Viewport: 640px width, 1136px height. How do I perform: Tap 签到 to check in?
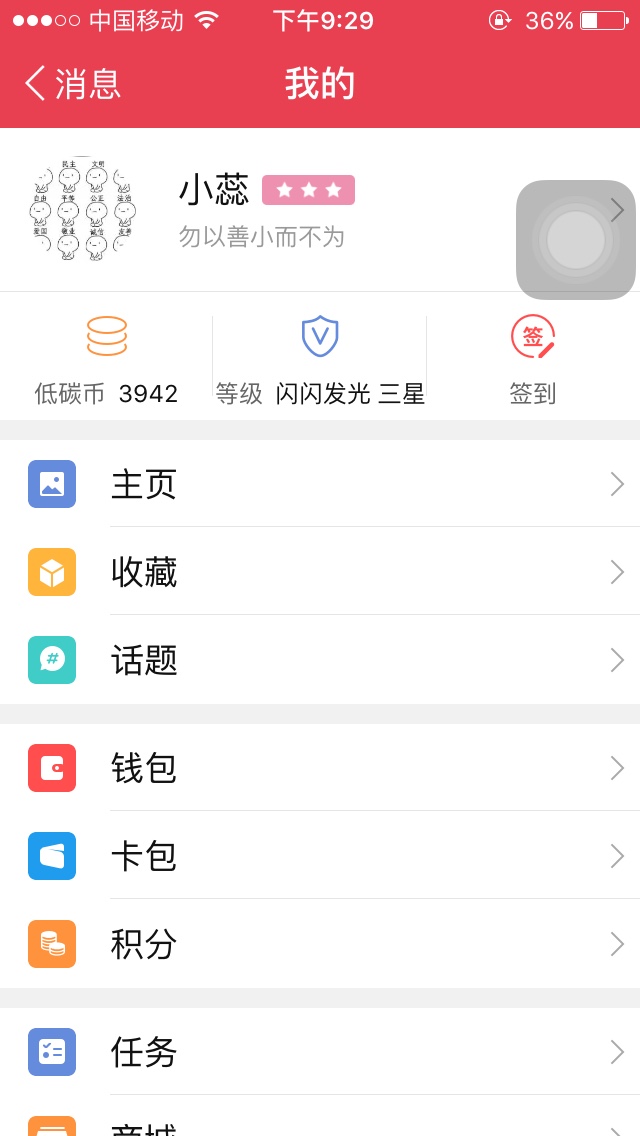tap(532, 360)
